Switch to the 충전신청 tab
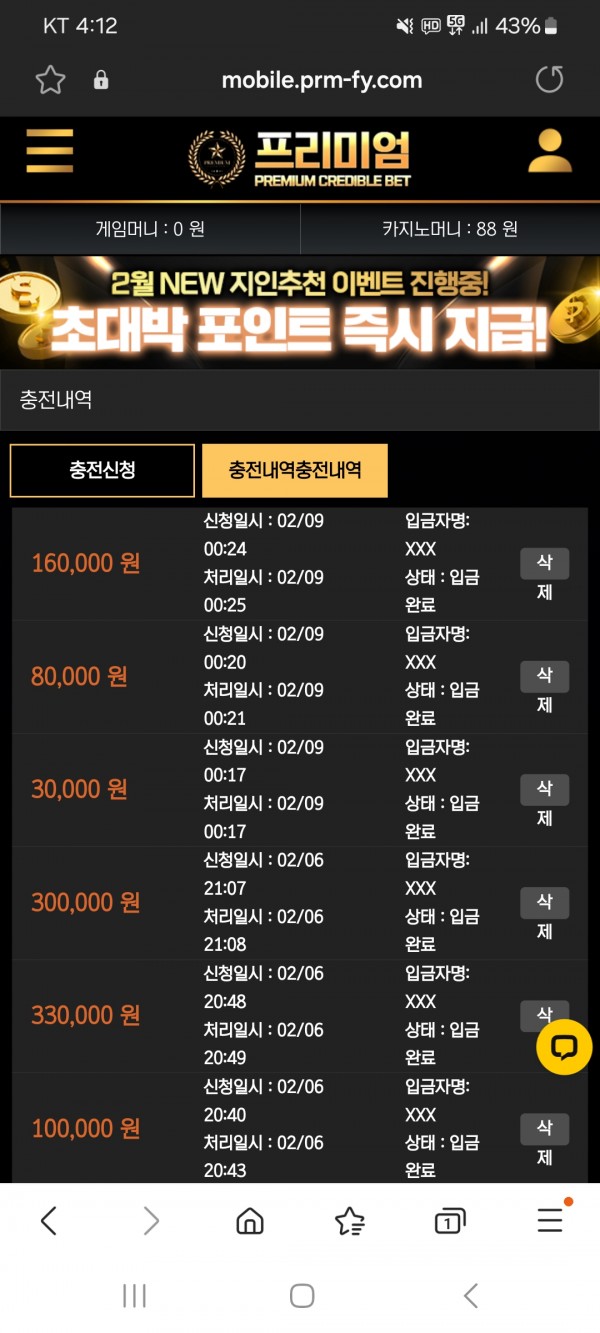Viewport: 600px width, 1333px height. (x=102, y=470)
